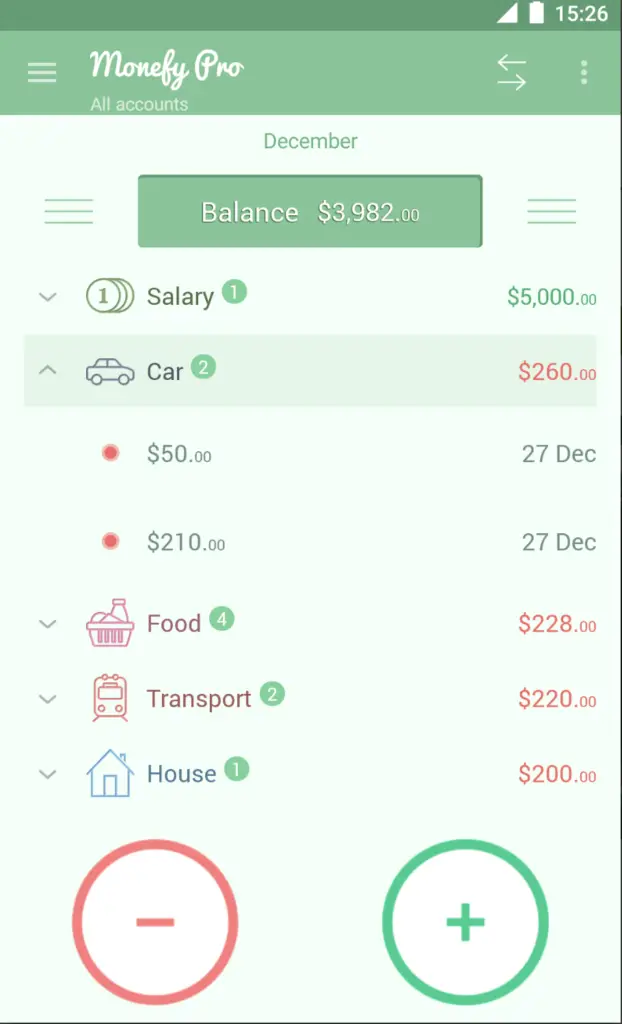Image resolution: width=622 pixels, height=1024 pixels.
Task: Add a new expense with minus button
Action: click(155, 922)
